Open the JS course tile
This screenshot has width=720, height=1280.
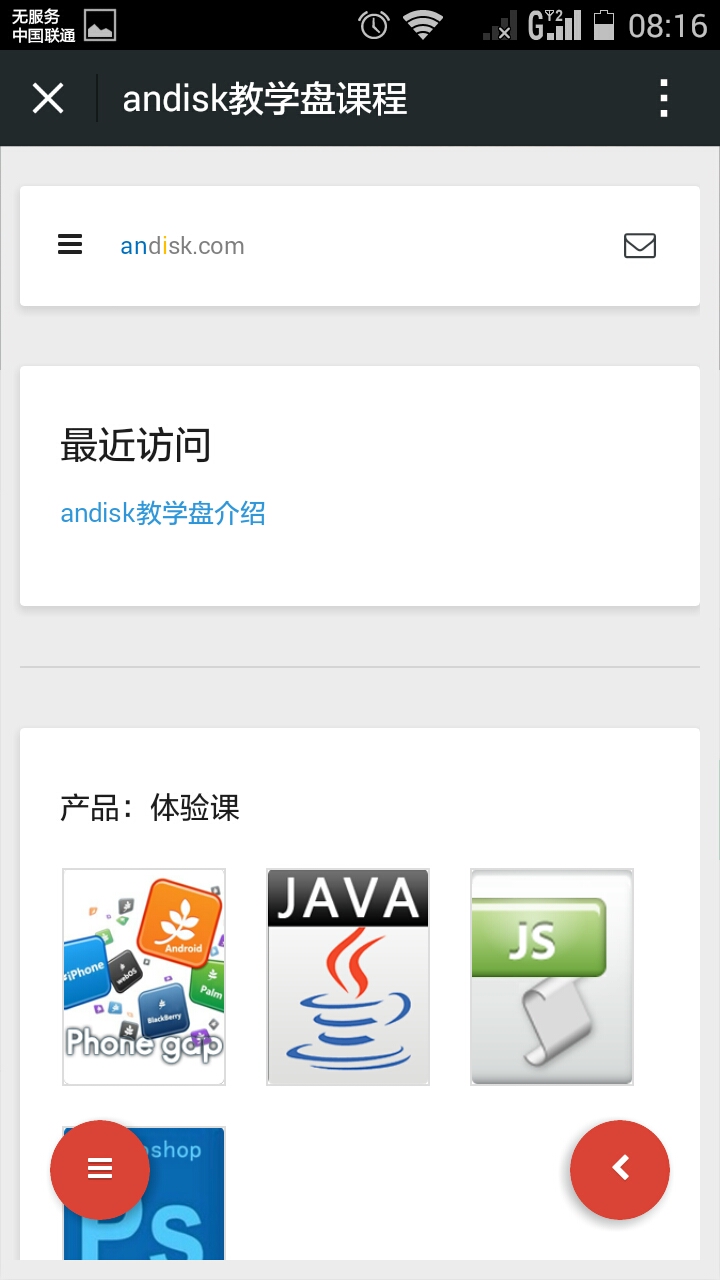(x=552, y=976)
